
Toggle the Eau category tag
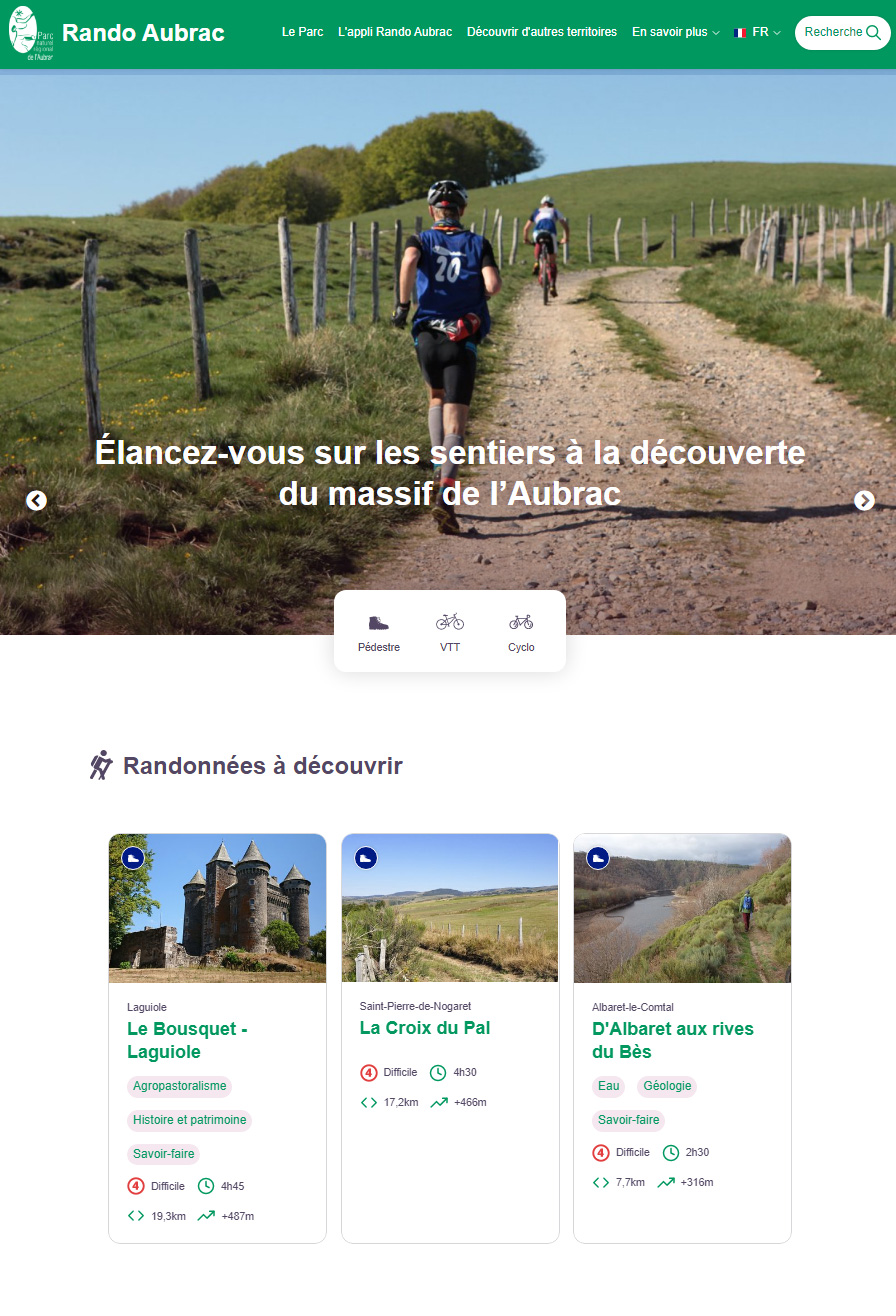click(607, 1086)
